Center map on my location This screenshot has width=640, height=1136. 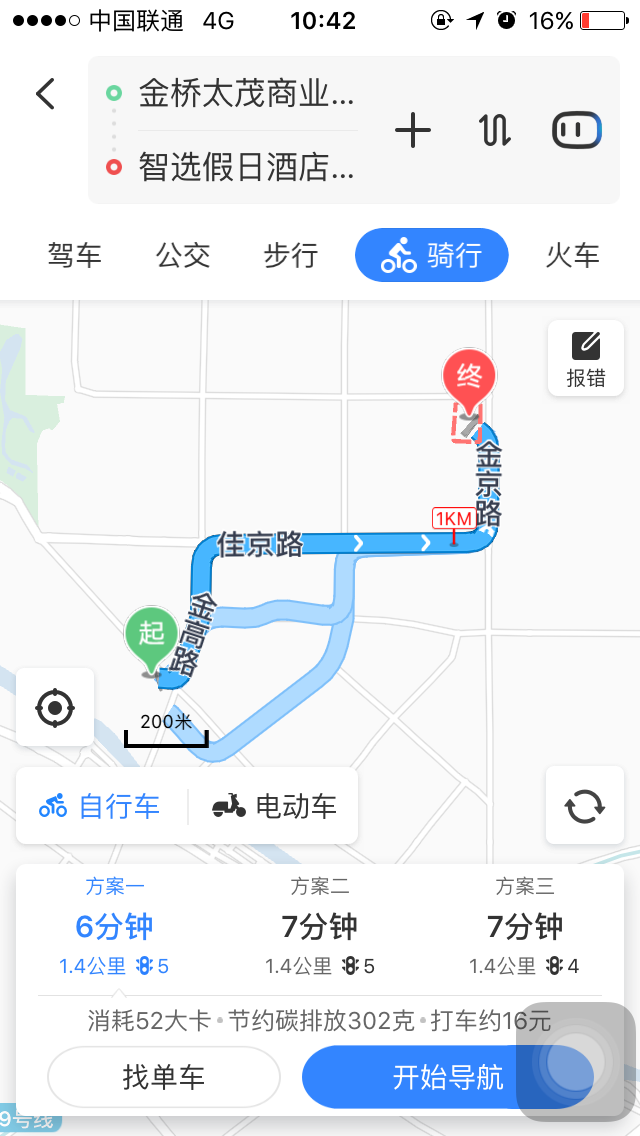pos(55,708)
